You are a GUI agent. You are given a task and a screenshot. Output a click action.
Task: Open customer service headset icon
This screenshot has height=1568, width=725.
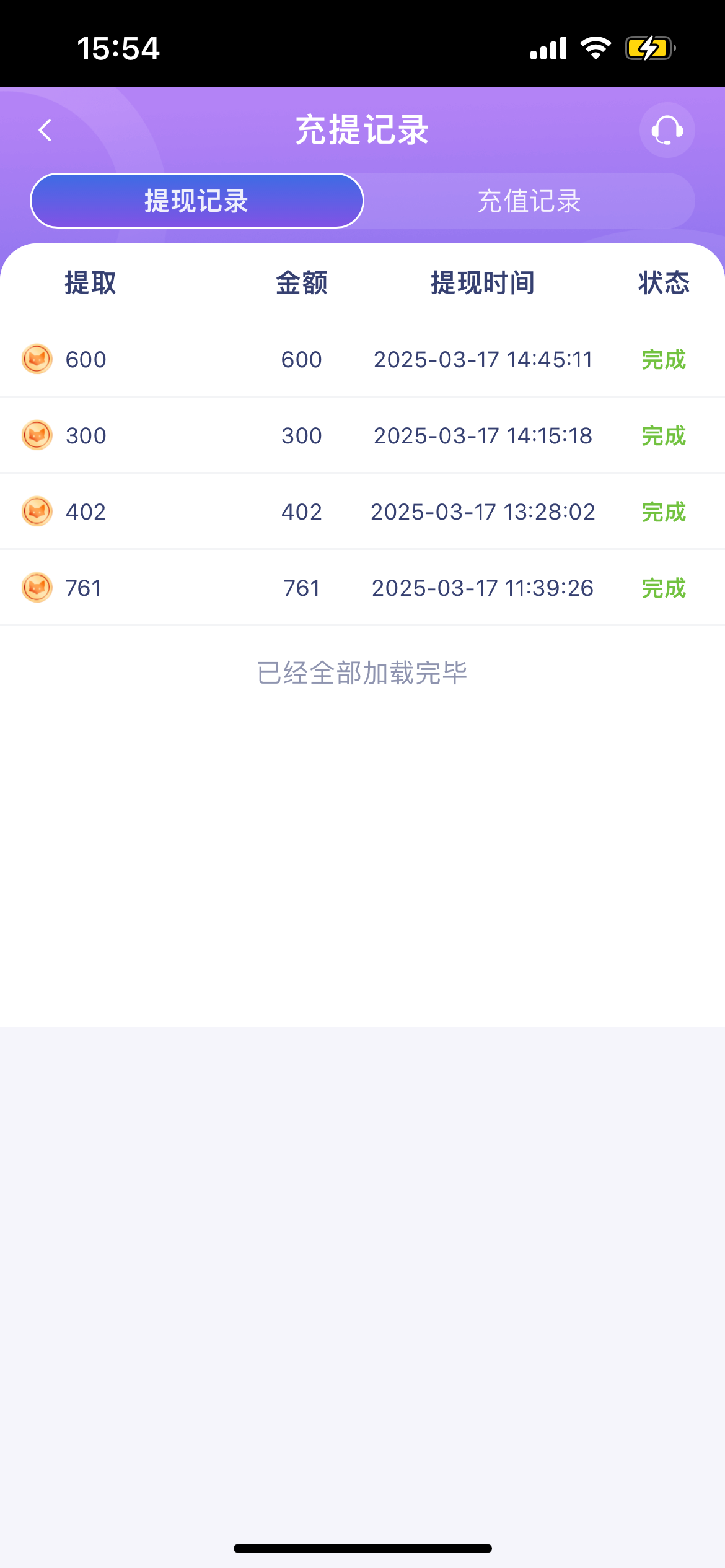[667, 130]
